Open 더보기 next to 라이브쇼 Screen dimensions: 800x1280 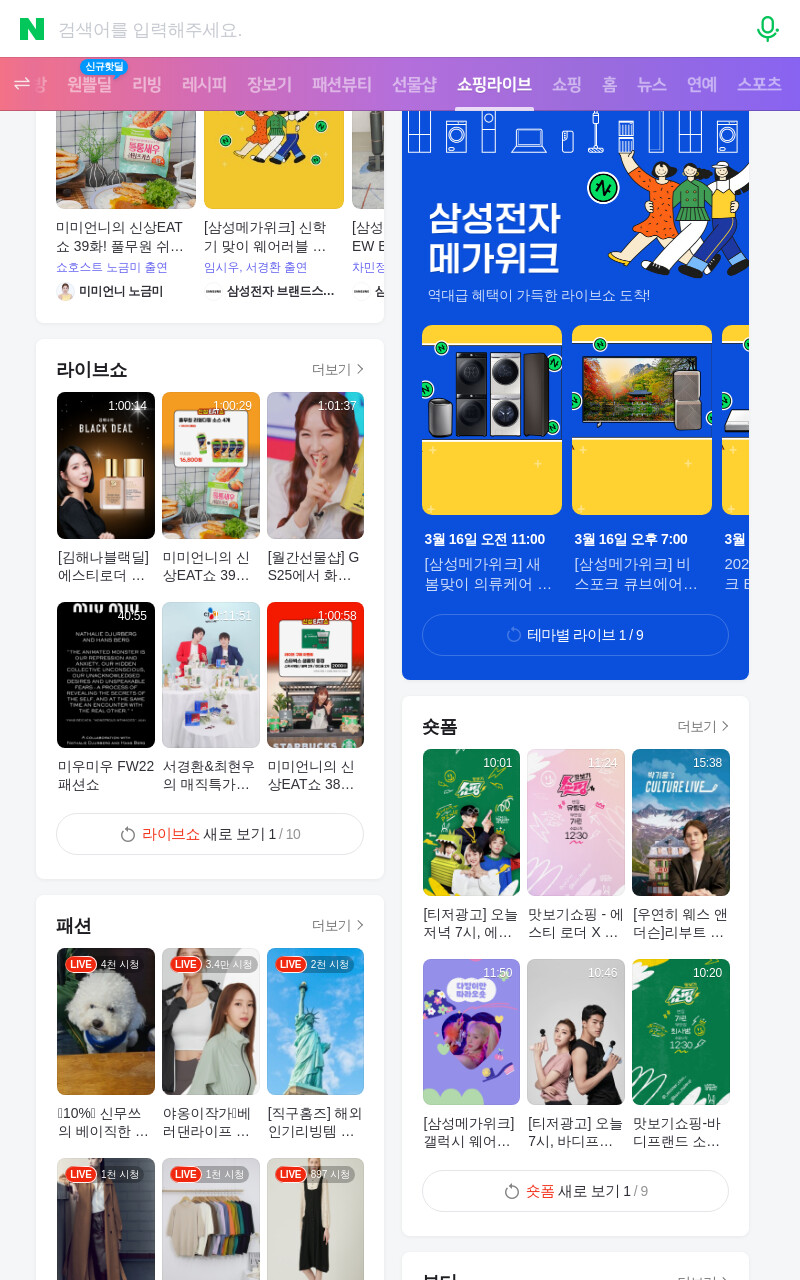(338, 369)
